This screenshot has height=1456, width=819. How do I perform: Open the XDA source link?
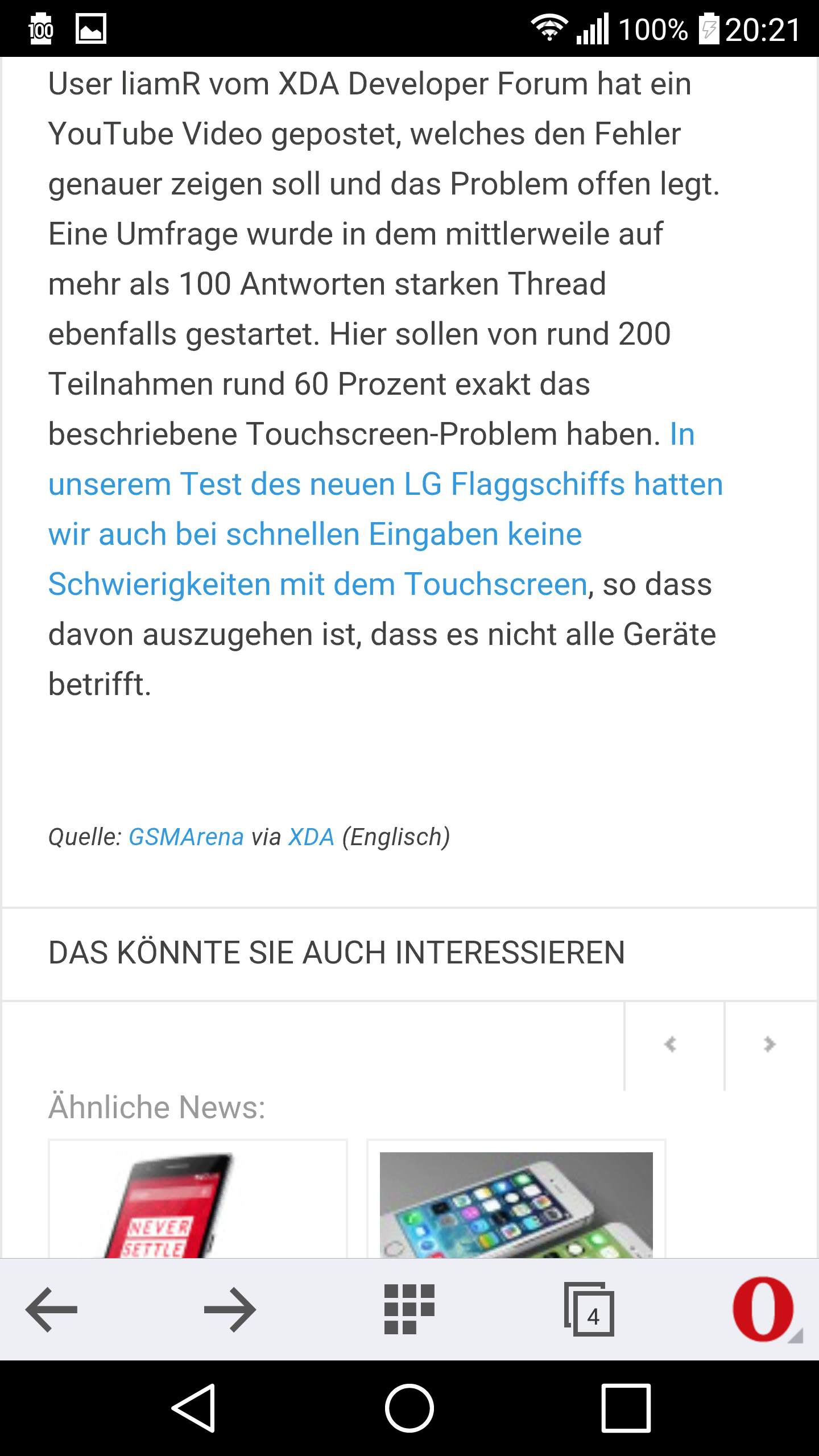click(311, 837)
